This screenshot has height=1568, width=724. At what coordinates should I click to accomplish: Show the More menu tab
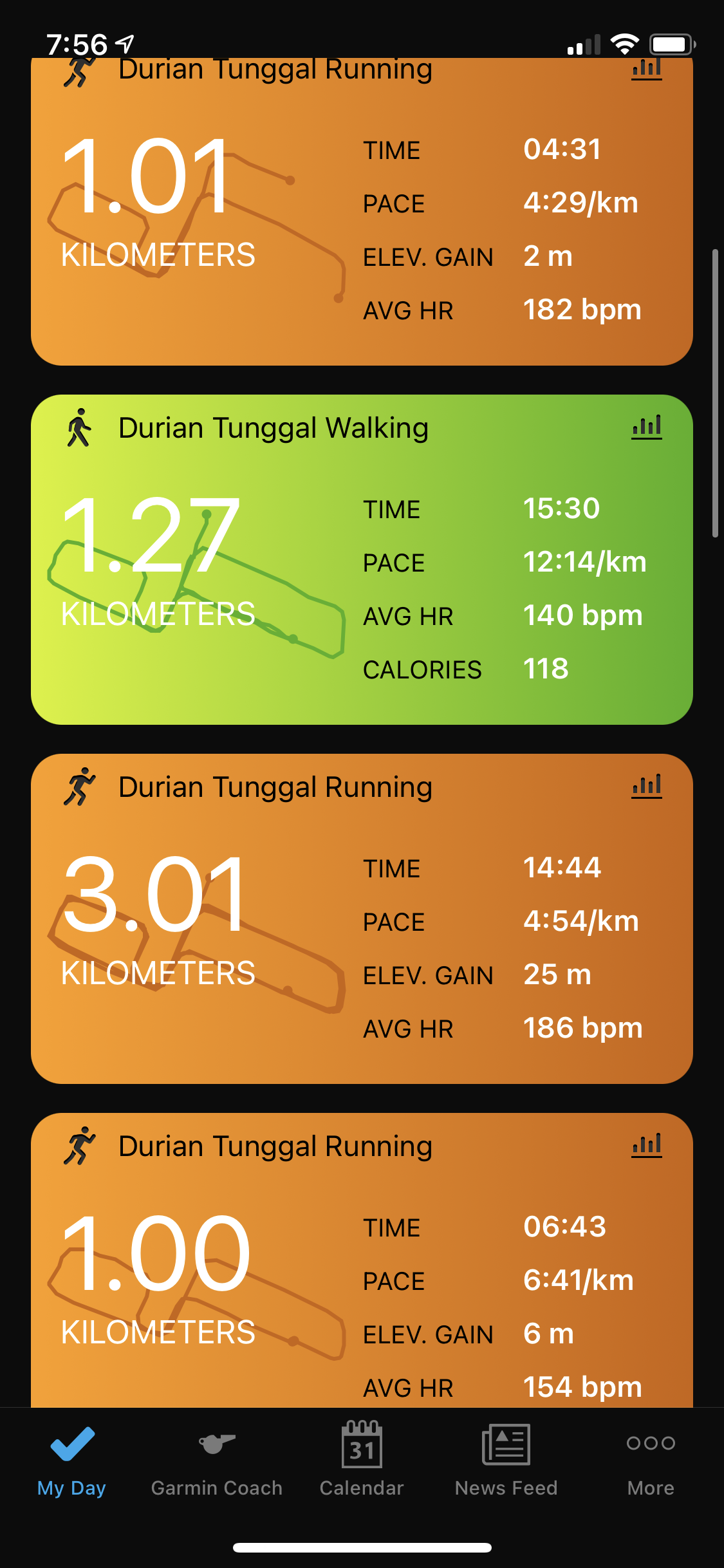click(x=651, y=1461)
